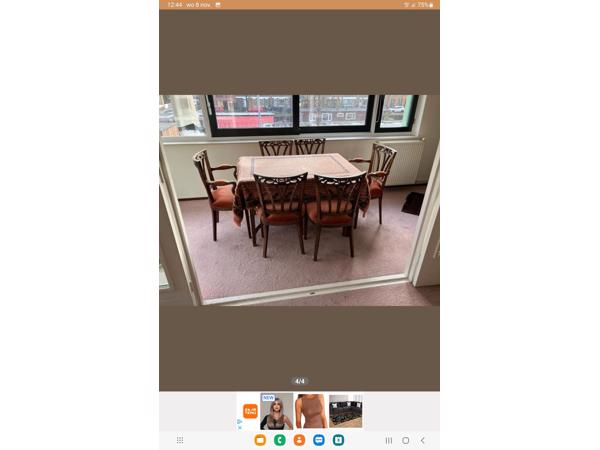Launch the orange app in the taskbar
This screenshot has height=450, width=600.
click(x=260, y=440)
